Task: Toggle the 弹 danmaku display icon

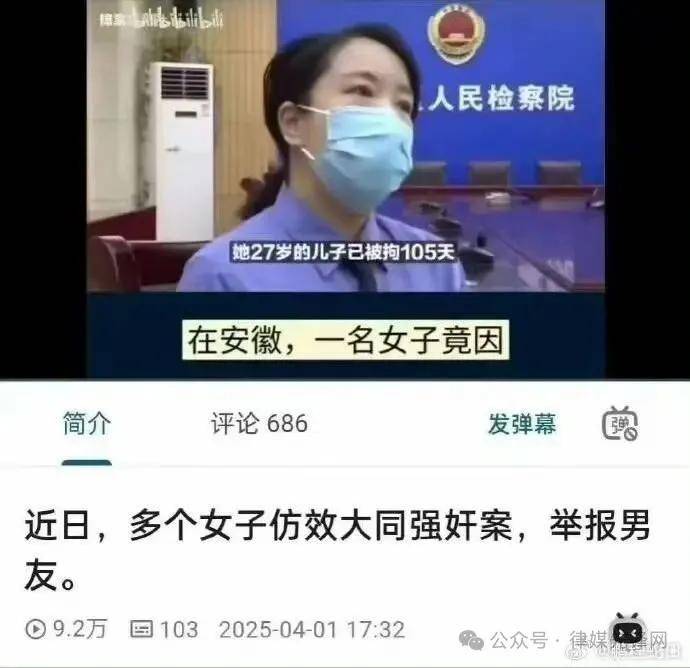Action: coord(620,424)
